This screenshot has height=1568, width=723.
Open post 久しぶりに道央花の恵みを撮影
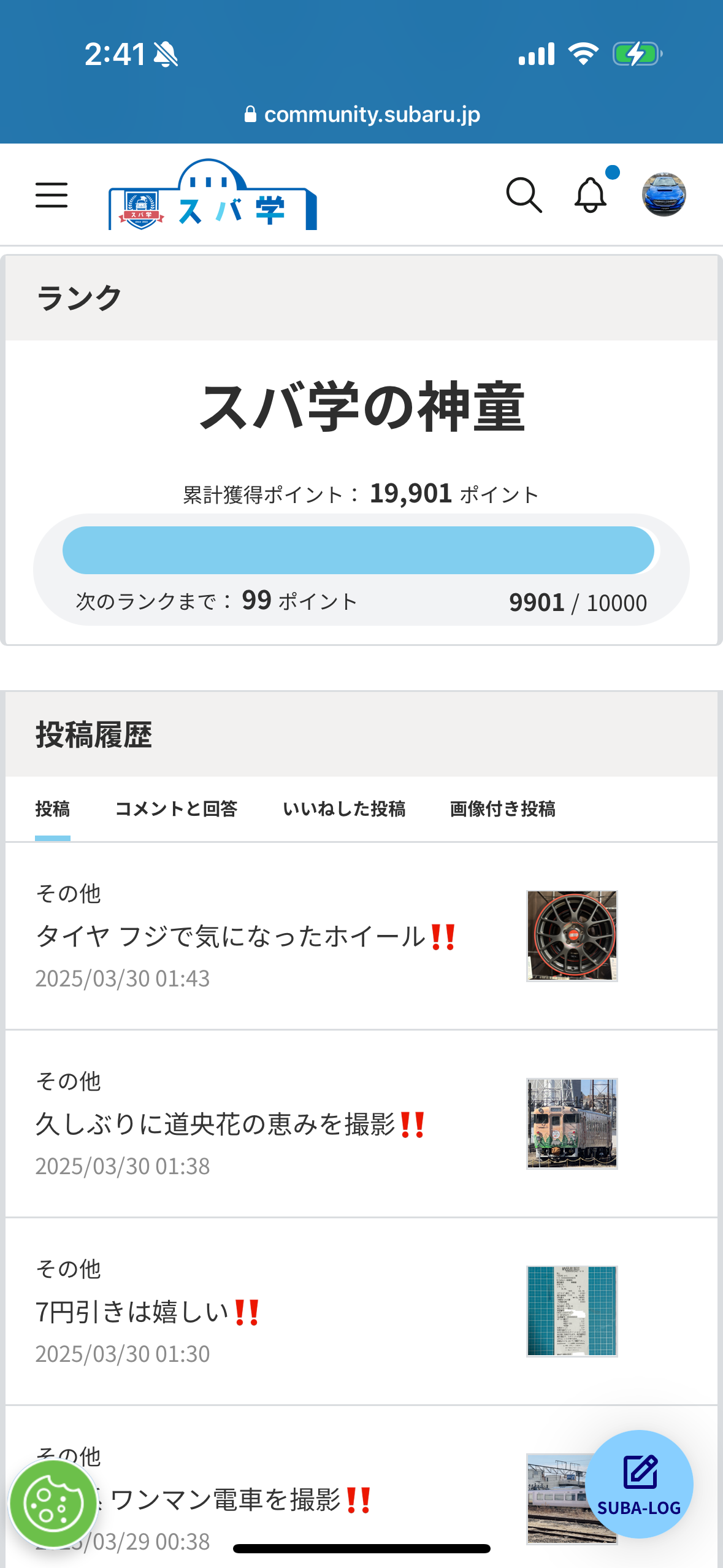(x=361, y=1124)
